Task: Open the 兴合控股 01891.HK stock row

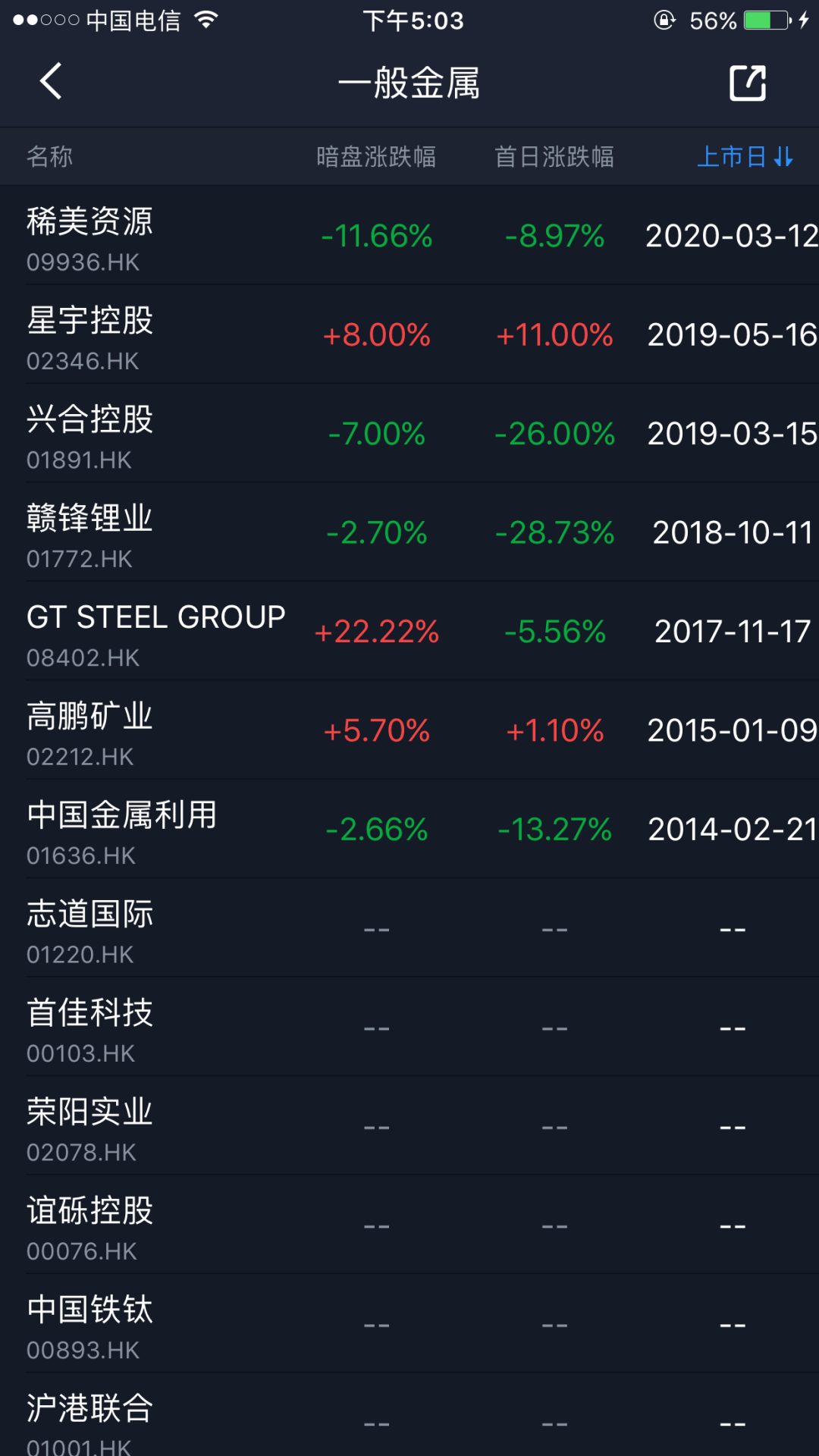Action: [x=409, y=434]
